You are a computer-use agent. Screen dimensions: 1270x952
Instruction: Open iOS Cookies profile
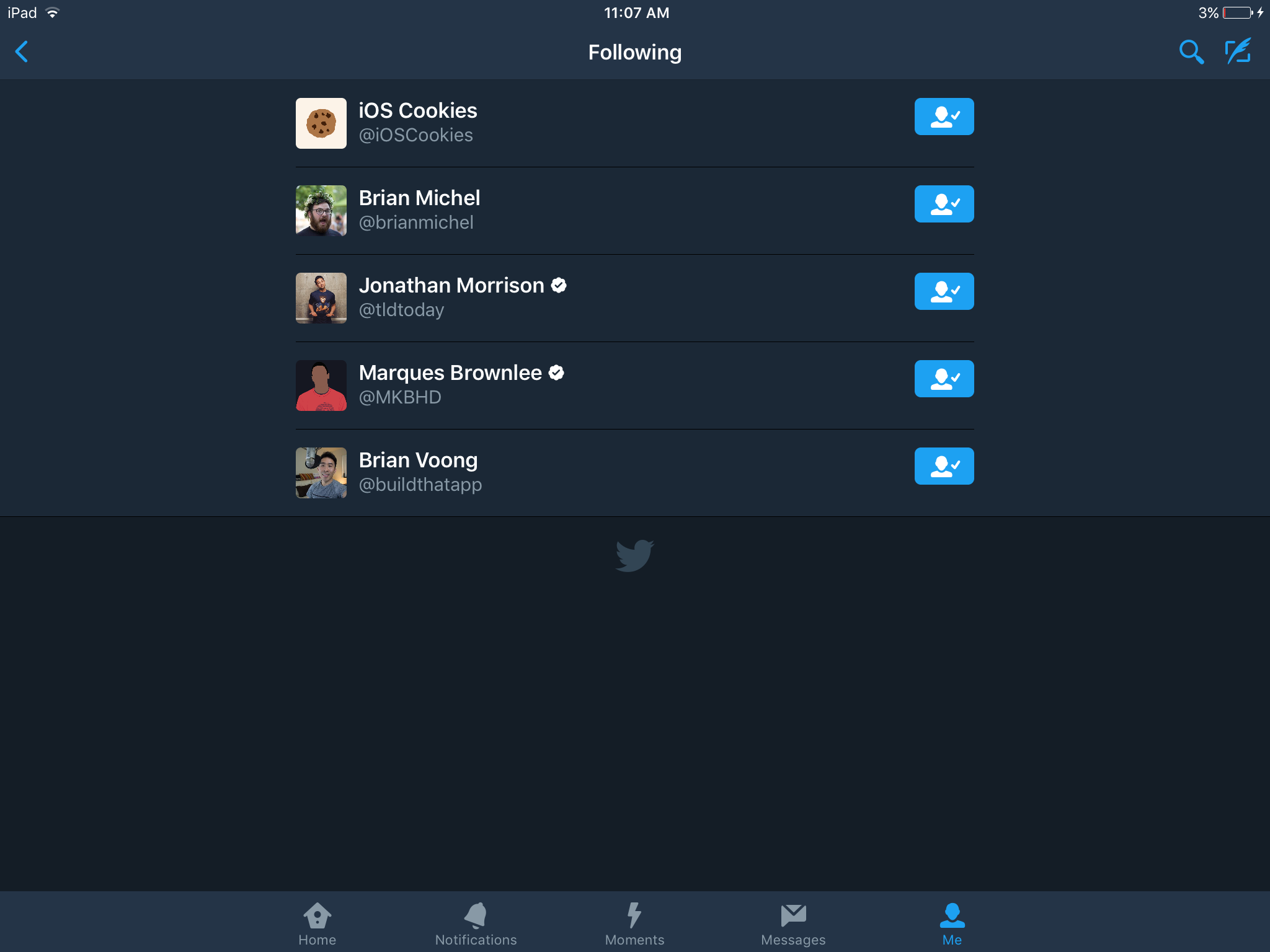pos(417,122)
